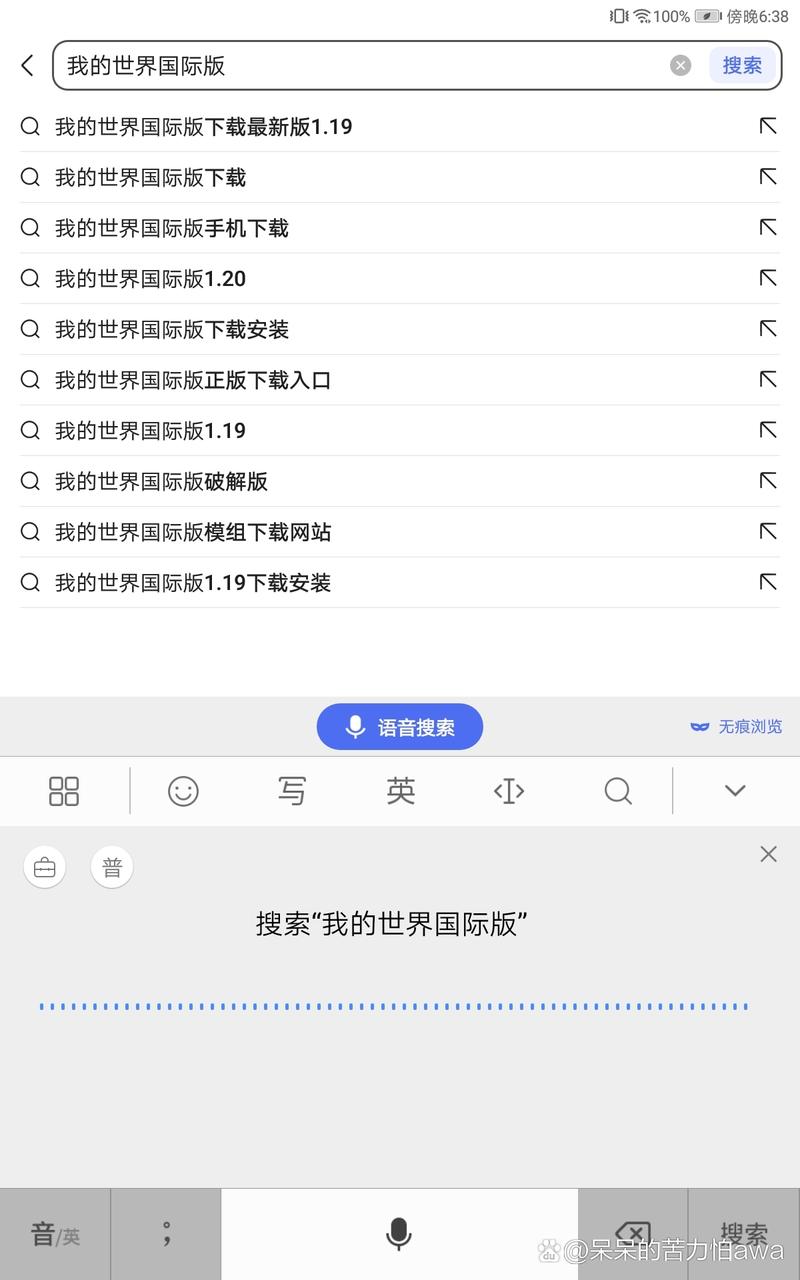This screenshot has width=800, height=1280.
Task: Select the handwriting input icon (写)
Action: 291,791
